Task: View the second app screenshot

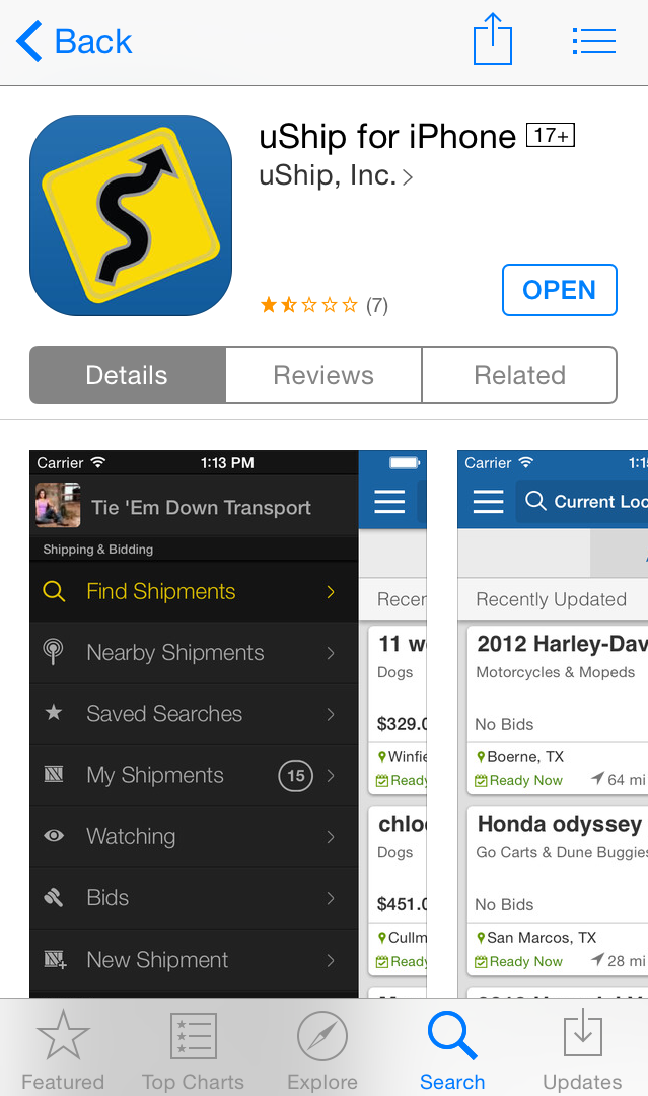Action: tap(552, 724)
